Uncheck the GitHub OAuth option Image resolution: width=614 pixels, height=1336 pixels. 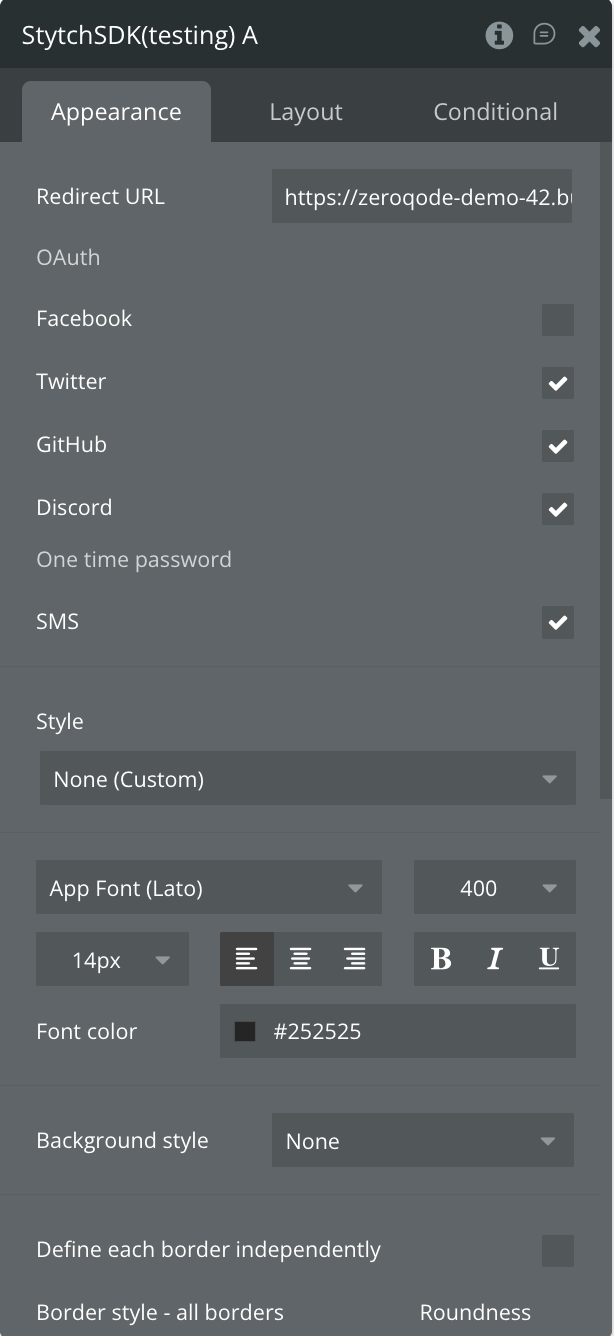(557, 446)
